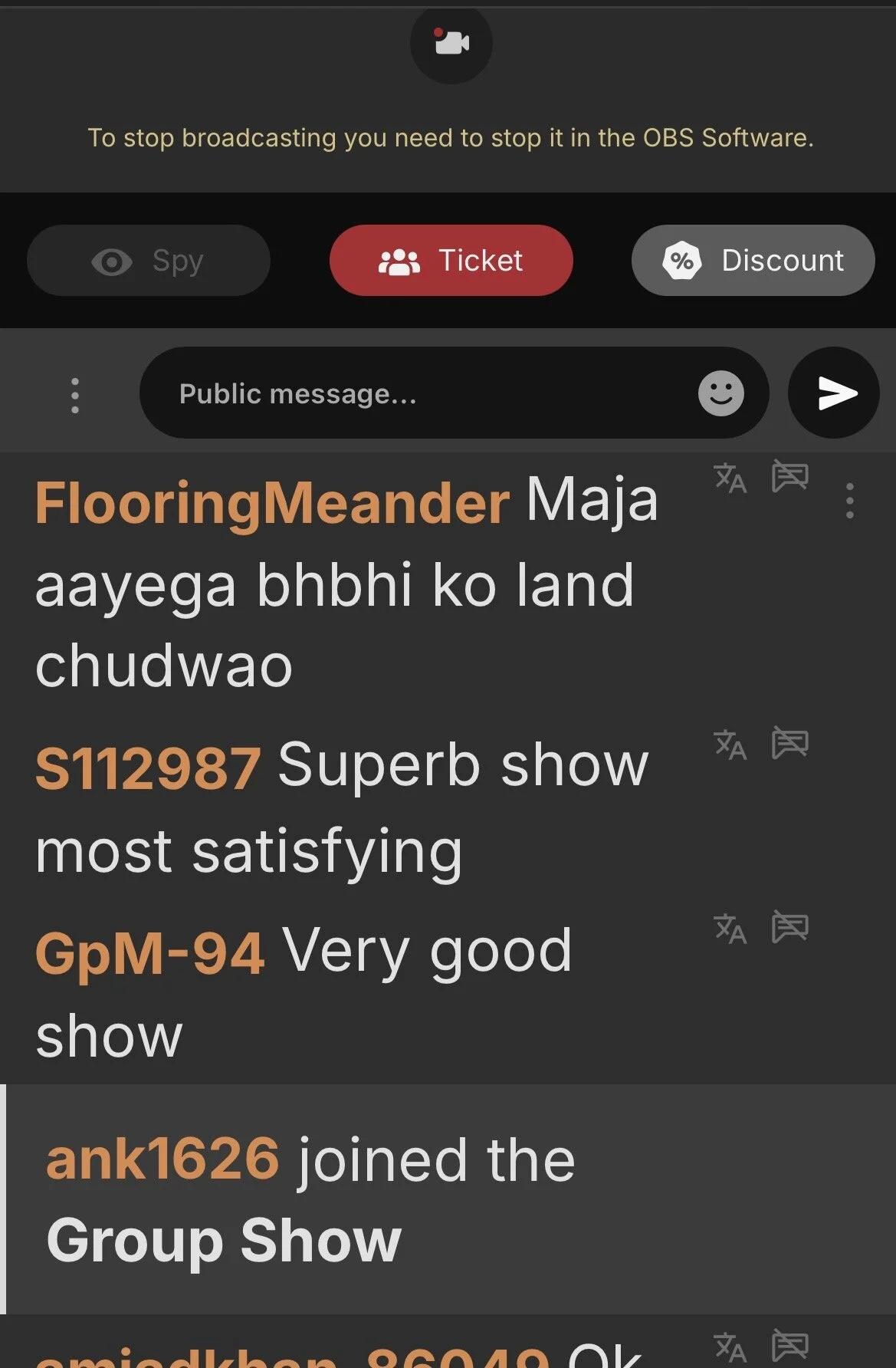Send the public message
896x1368 pixels.
pos(834,393)
